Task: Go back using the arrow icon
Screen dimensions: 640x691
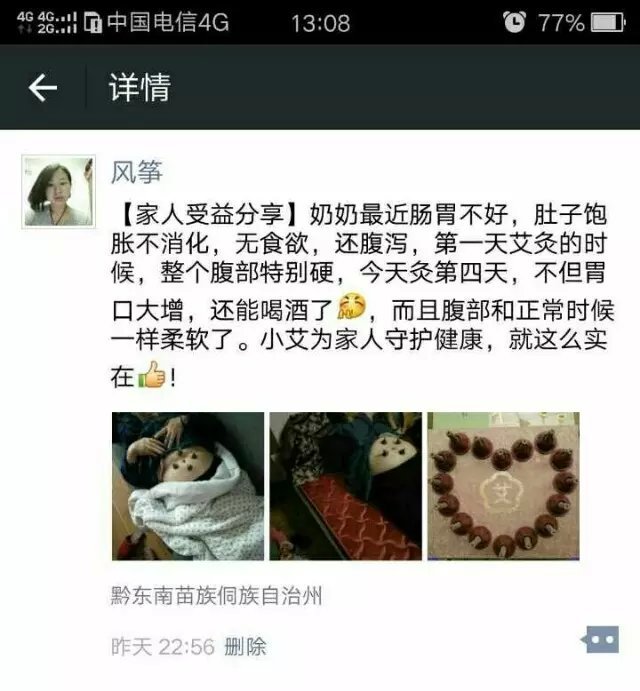Action: click(x=42, y=88)
